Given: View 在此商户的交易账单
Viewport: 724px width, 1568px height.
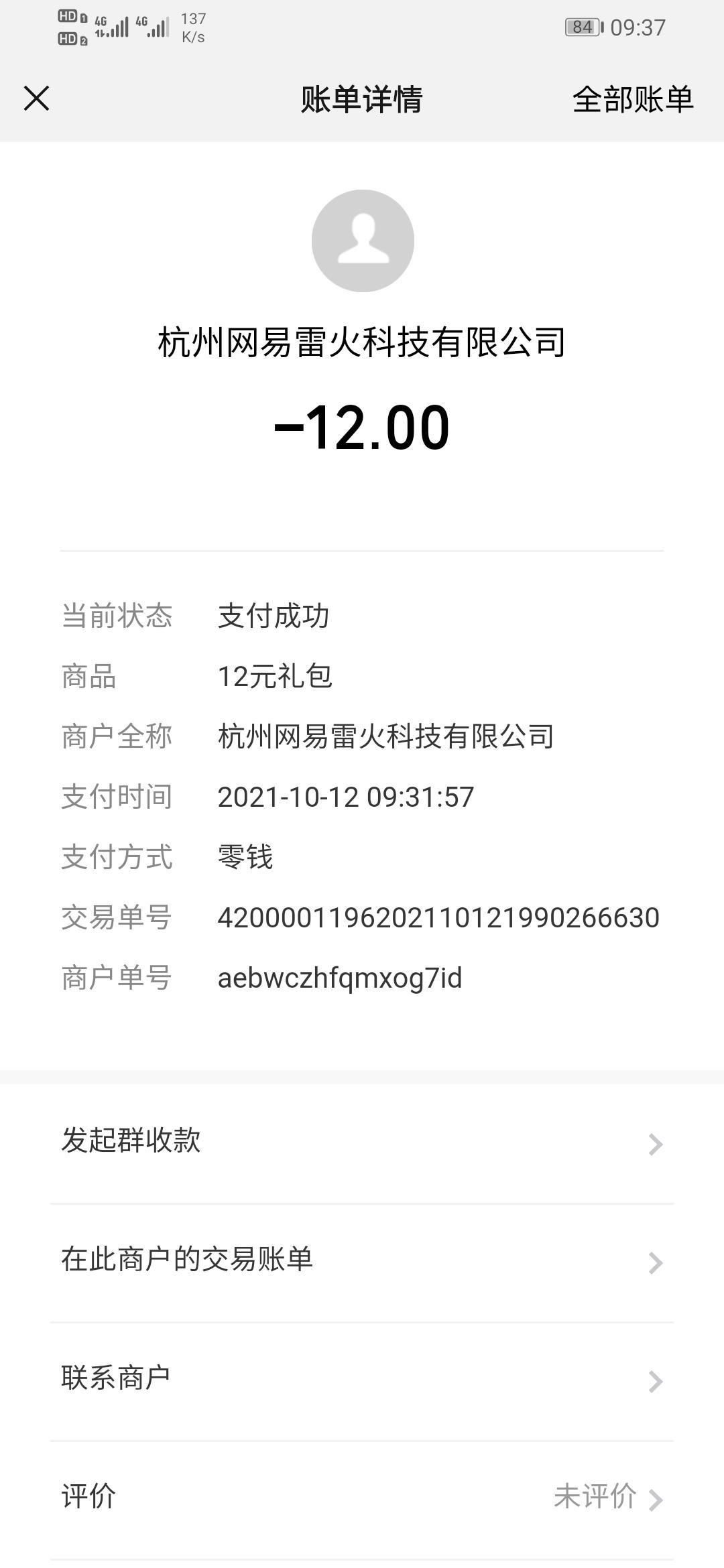Looking at the screenshot, I should click(362, 1262).
